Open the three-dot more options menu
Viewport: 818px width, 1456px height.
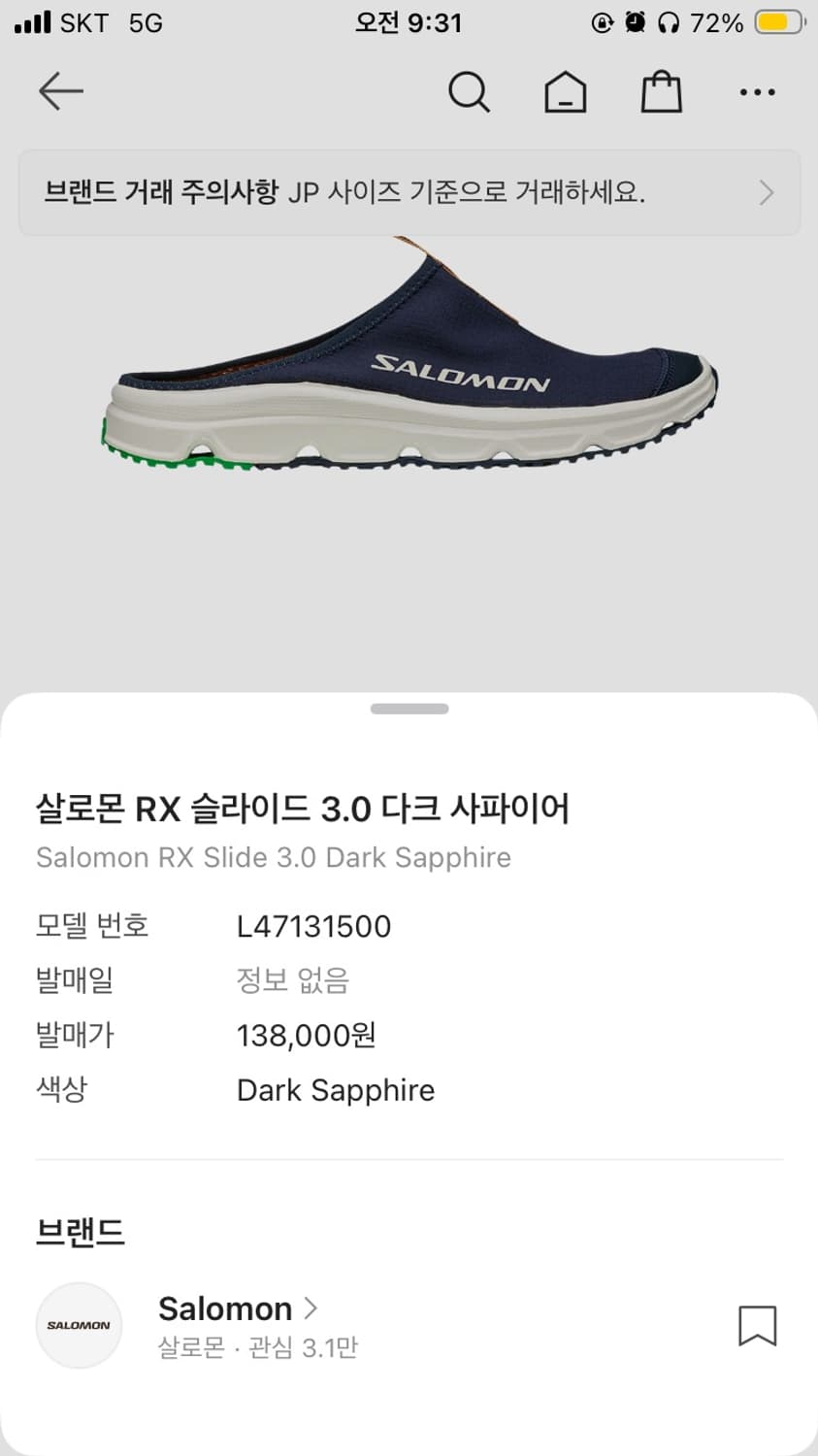757,91
